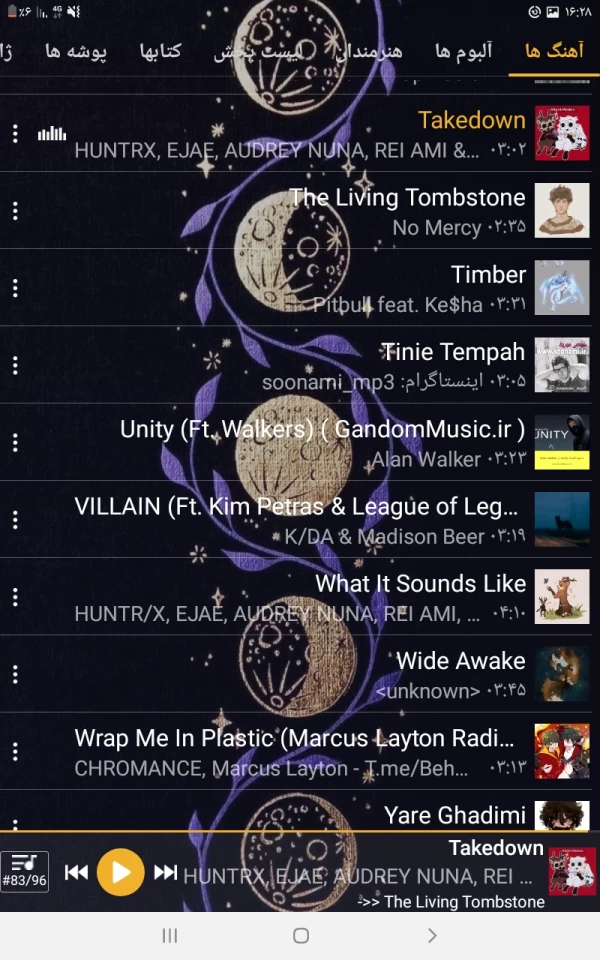Open options menu for Timber
Image resolution: width=600 pixels, height=960 pixels.
point(15,288)
